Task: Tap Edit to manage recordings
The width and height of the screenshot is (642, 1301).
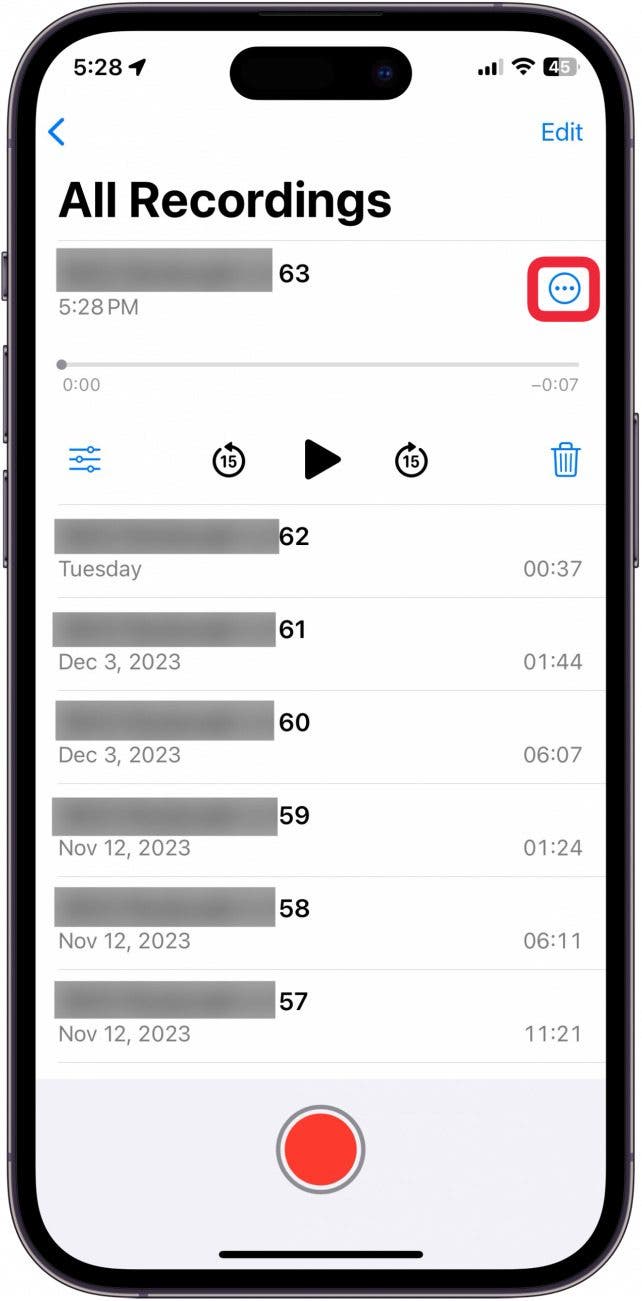Action: tap(561, 132)
